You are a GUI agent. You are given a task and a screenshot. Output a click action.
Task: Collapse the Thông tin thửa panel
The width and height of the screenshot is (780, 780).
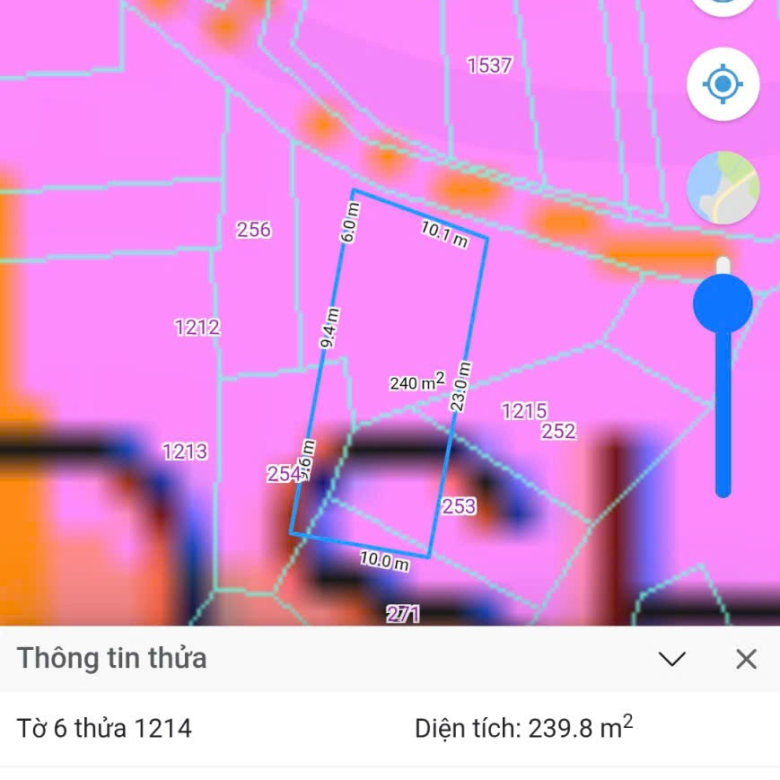[672, 658]
